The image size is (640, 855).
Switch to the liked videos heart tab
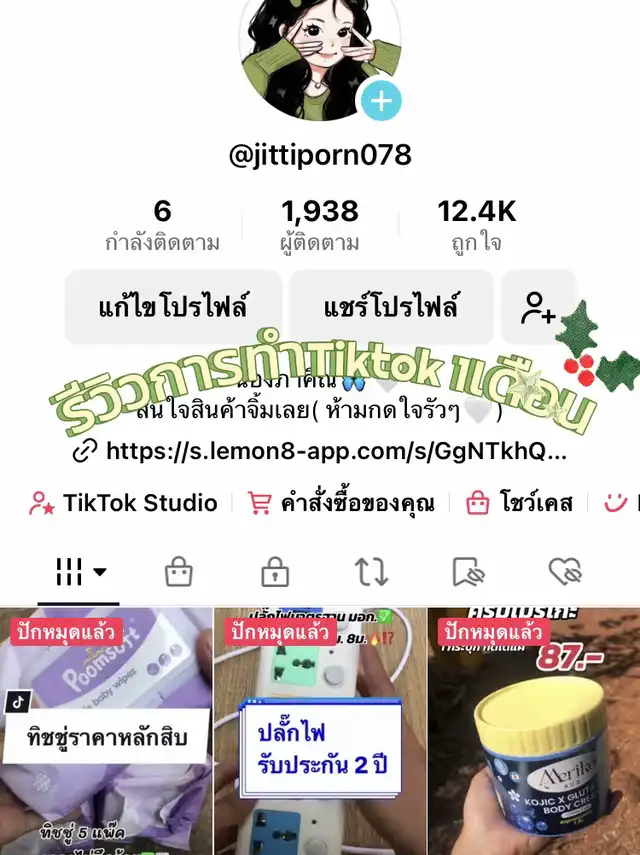pos(565,572)
